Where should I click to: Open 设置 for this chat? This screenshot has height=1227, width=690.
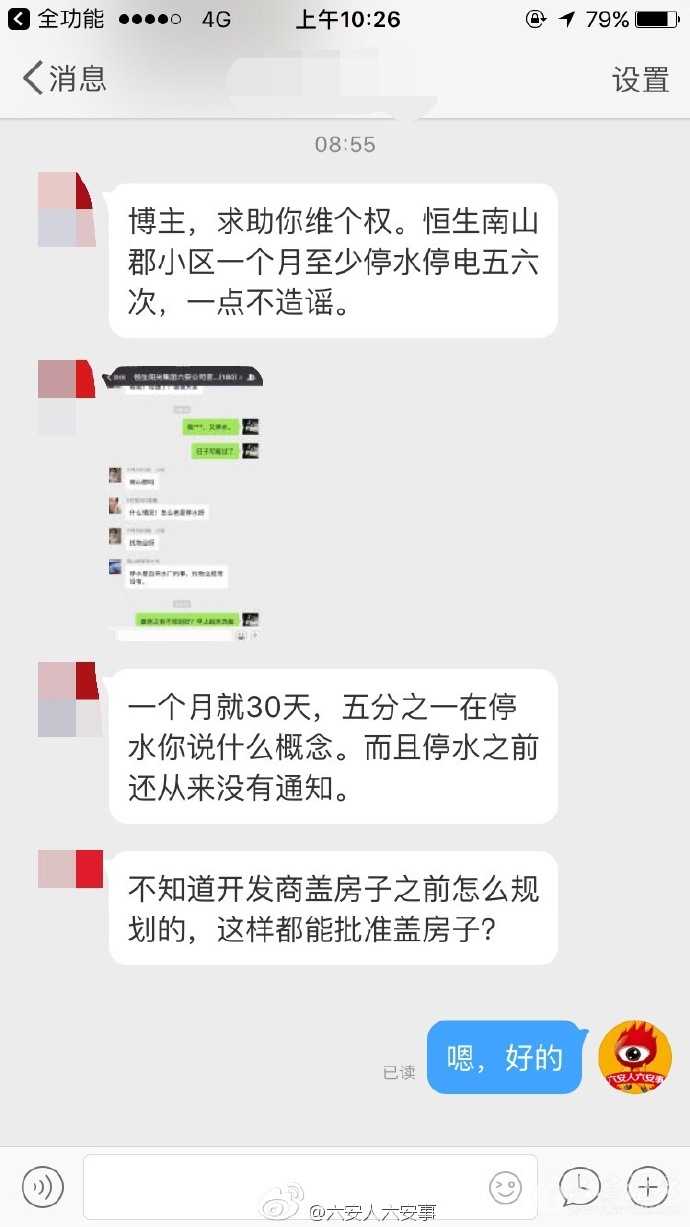click(640, 79)
